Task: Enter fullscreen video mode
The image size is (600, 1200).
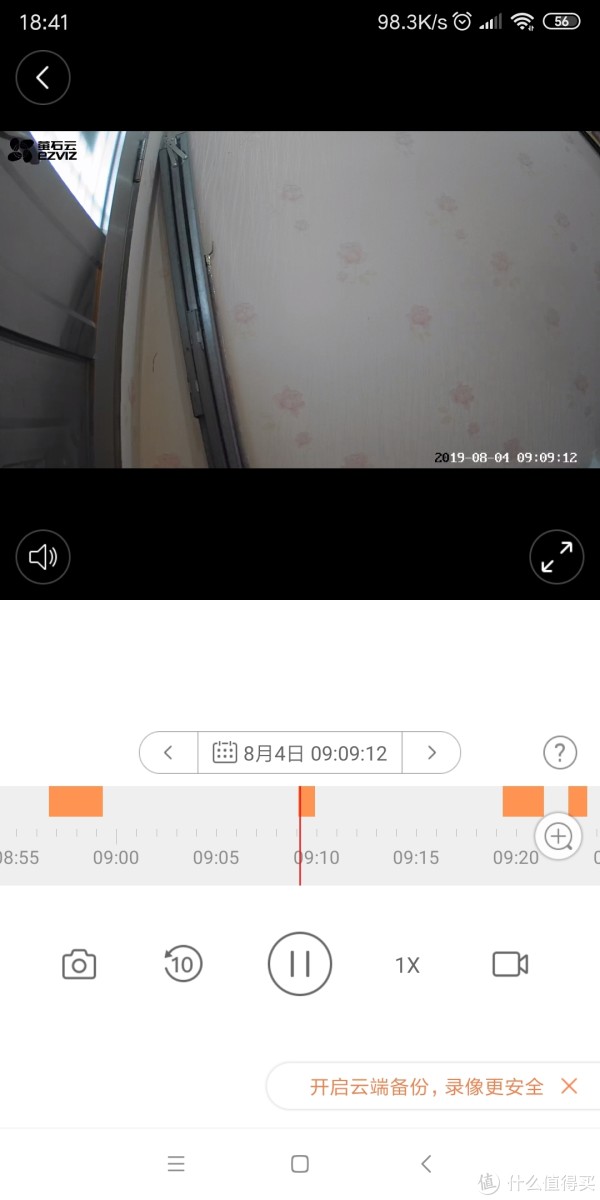Action: (556, 557)
